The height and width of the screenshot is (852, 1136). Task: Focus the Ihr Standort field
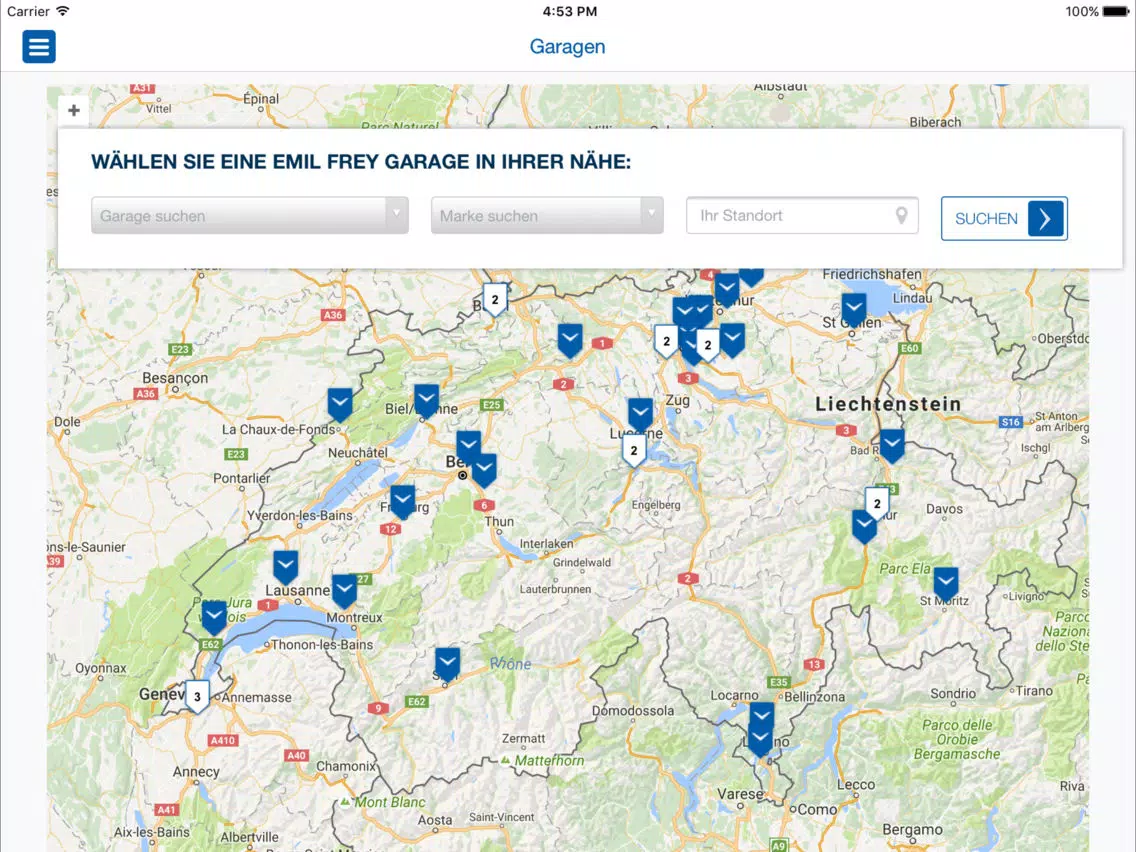tap(790, 215)
